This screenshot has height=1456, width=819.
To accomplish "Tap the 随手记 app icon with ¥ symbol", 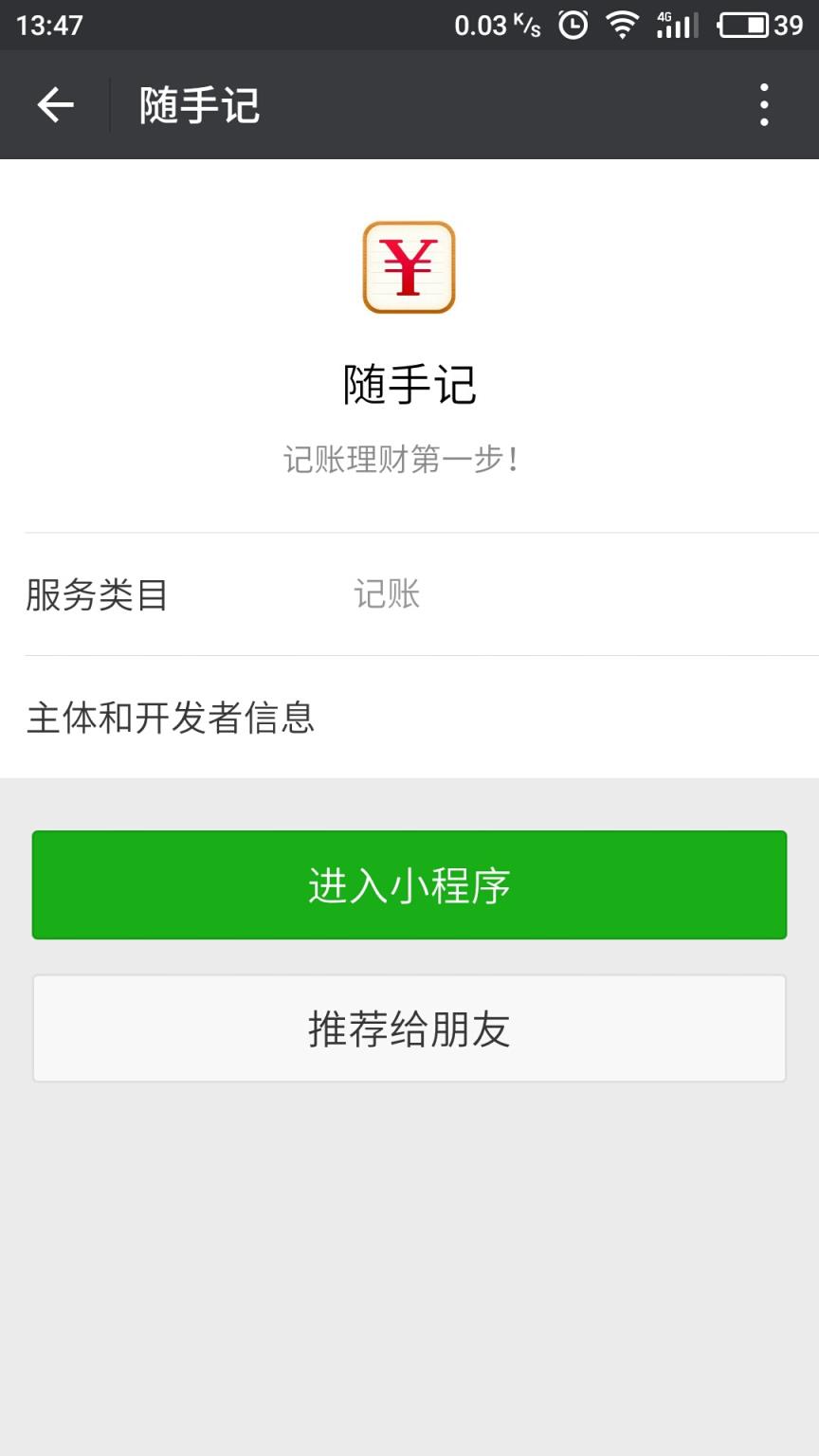I will (x=409, y=267).
